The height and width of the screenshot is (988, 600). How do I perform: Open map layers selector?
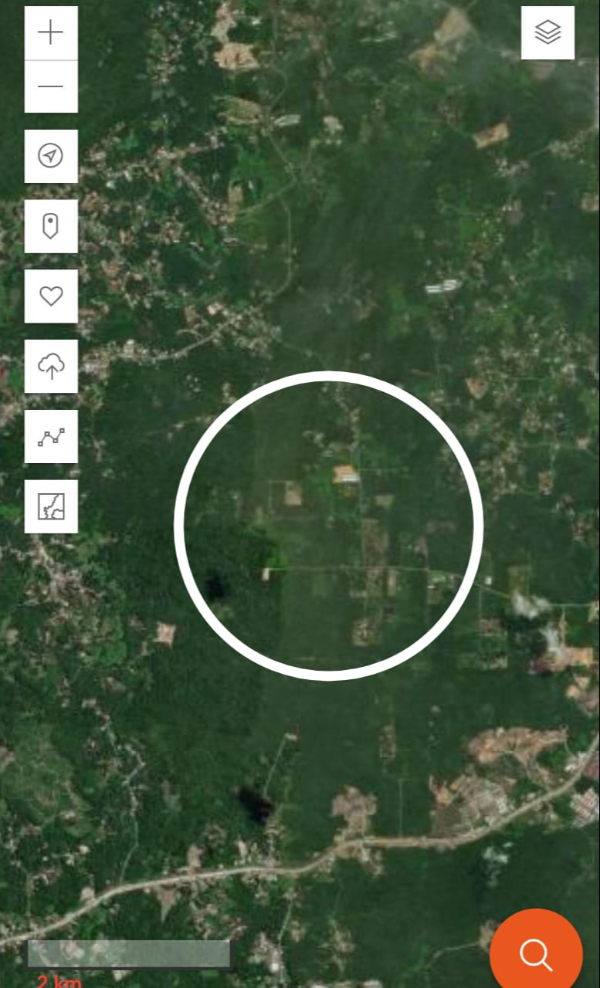coord(548,33)
